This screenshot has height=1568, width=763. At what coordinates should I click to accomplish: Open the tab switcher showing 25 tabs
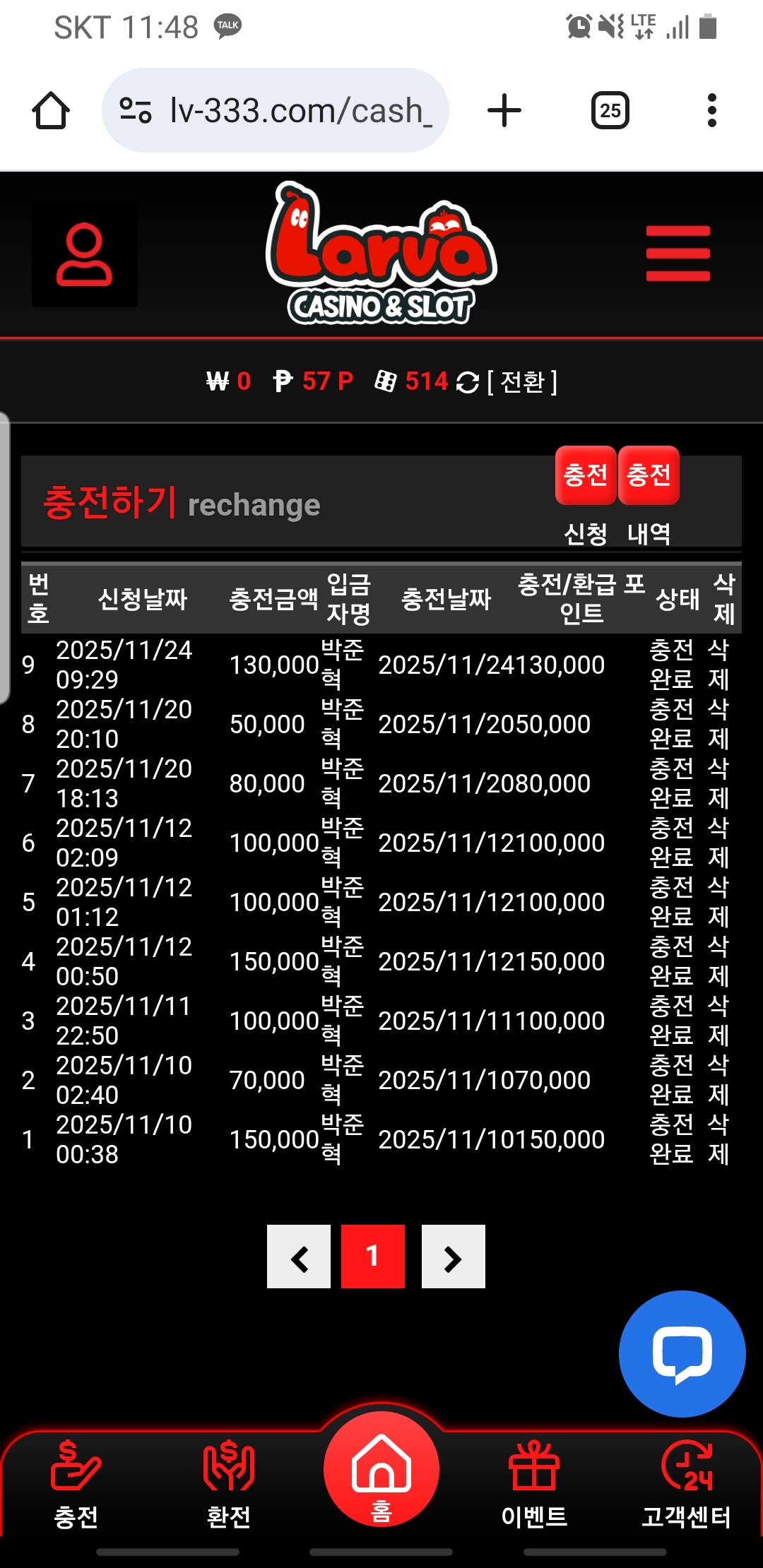click(x=610, y=111)
